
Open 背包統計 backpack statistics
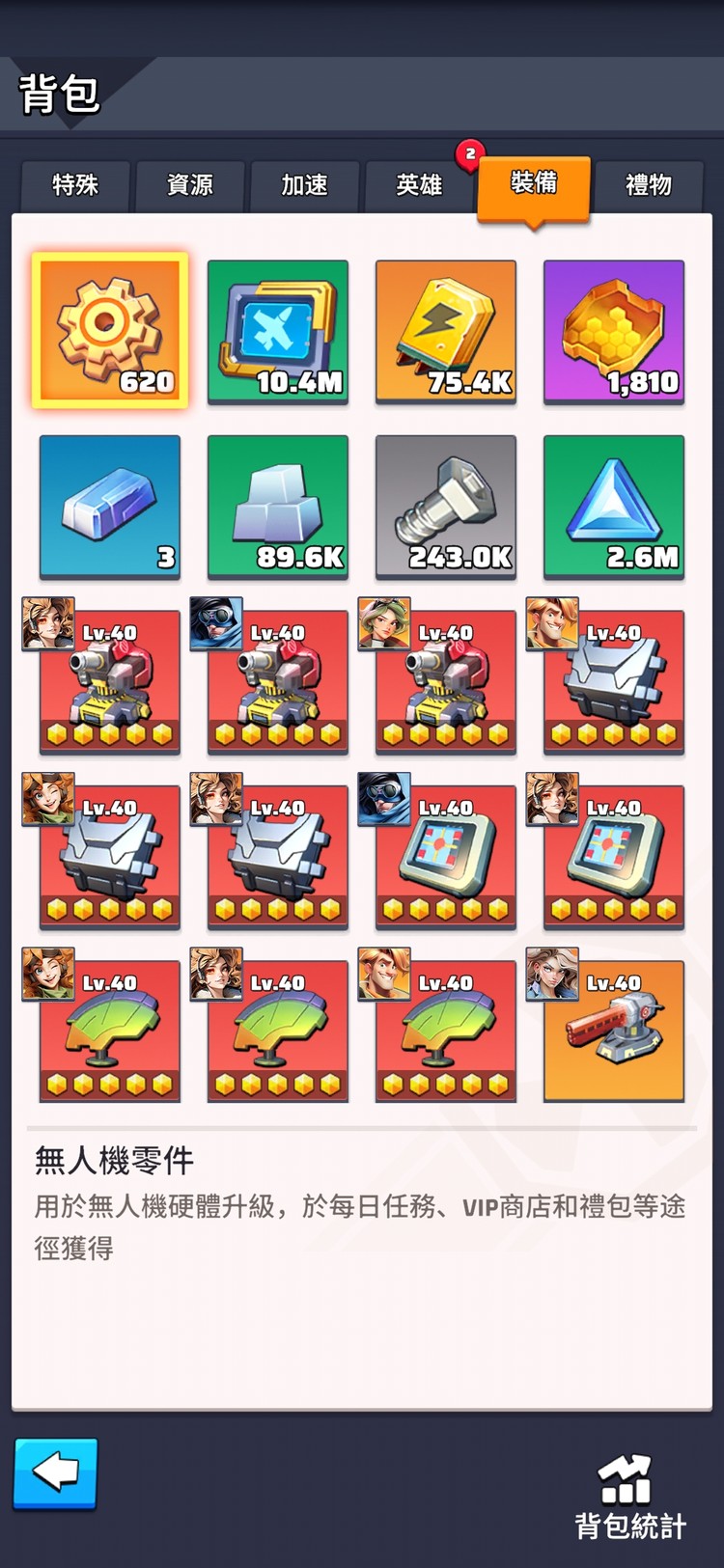tap(629, 1498)
